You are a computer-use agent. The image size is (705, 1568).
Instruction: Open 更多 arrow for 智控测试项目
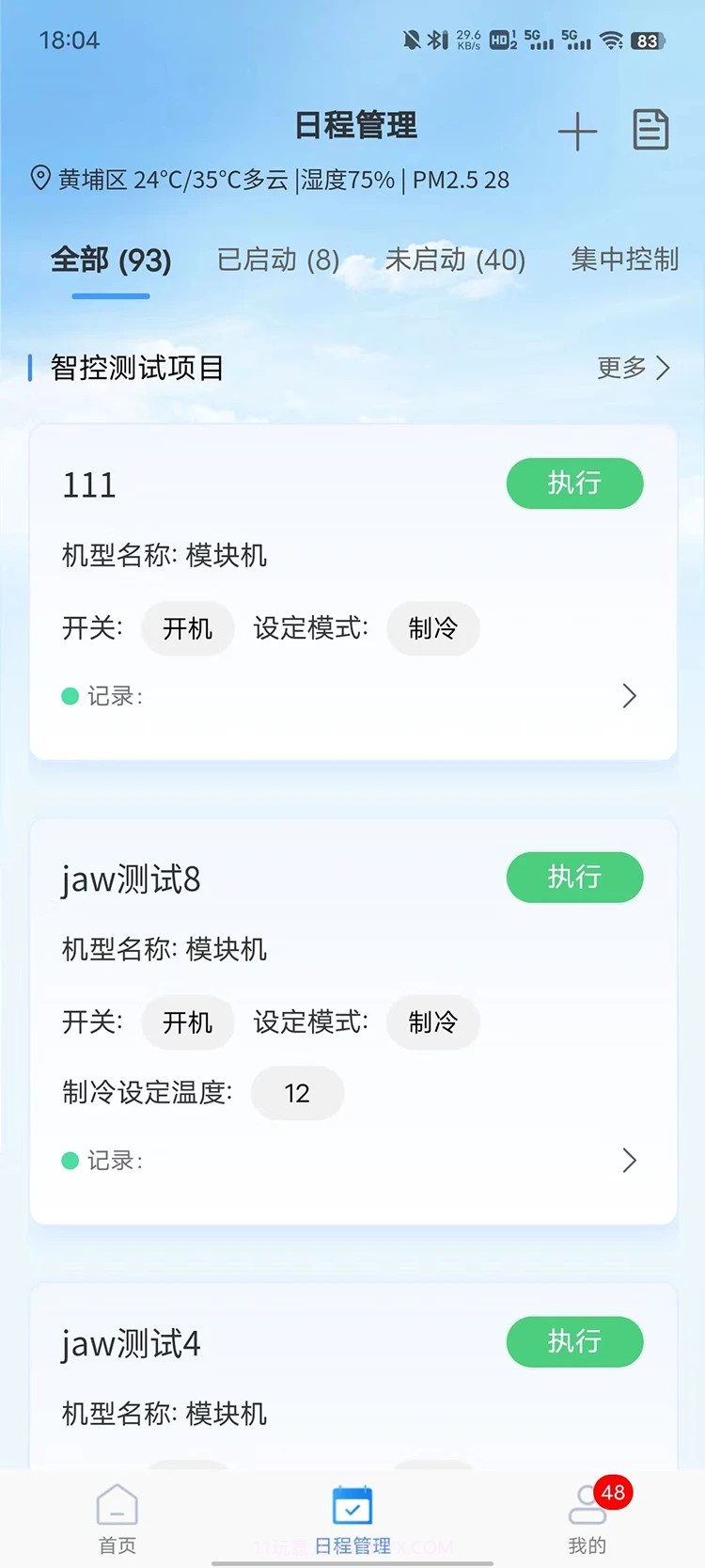(x=634, y=368)
